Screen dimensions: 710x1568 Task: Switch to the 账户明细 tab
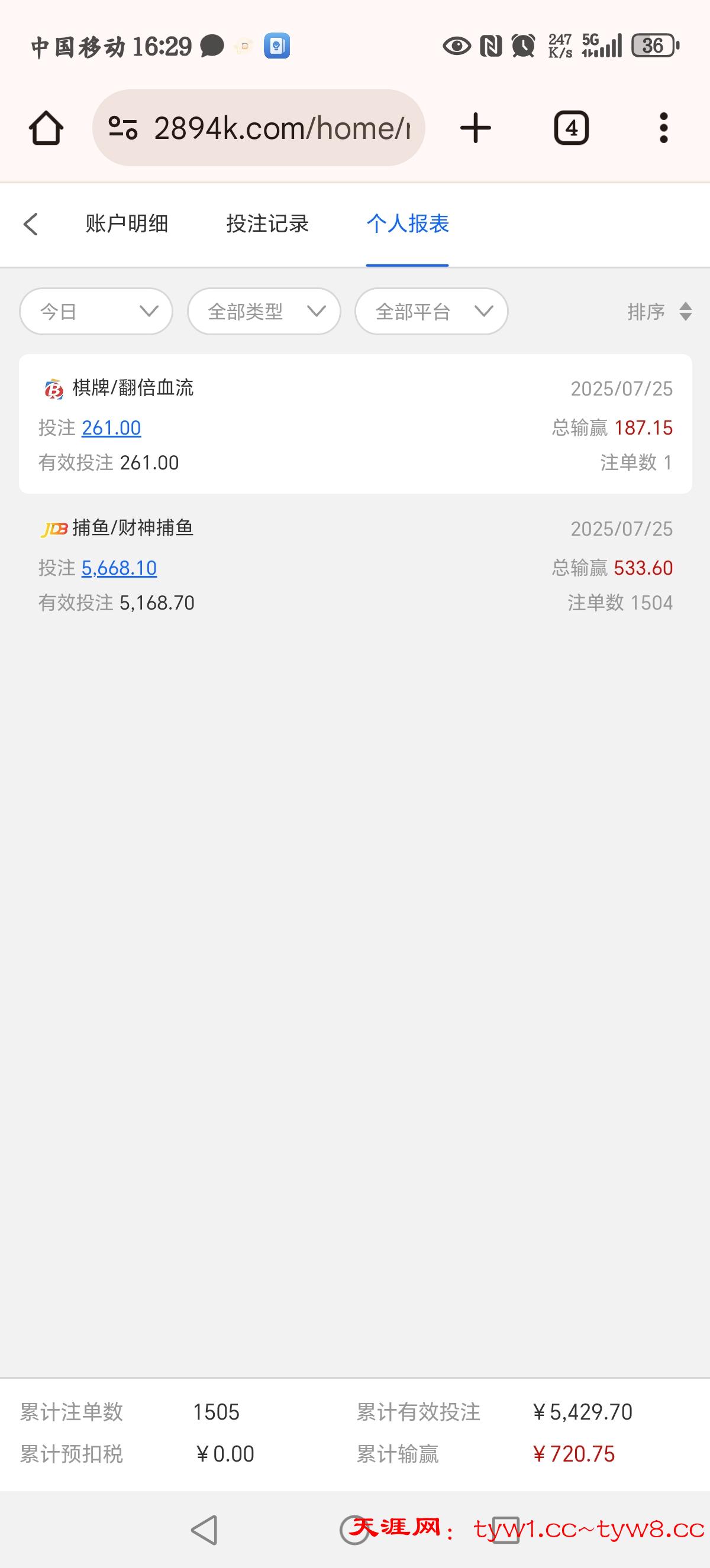pyautogui.click(x=127, y=224)
